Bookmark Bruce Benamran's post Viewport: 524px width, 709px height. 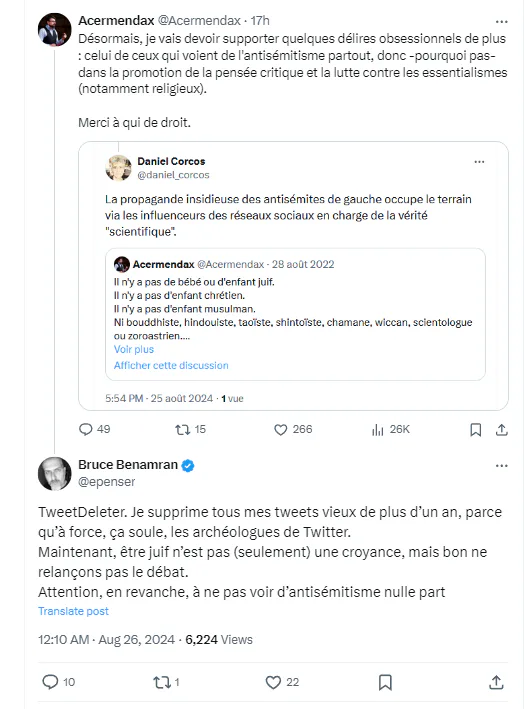coord(385,682)
